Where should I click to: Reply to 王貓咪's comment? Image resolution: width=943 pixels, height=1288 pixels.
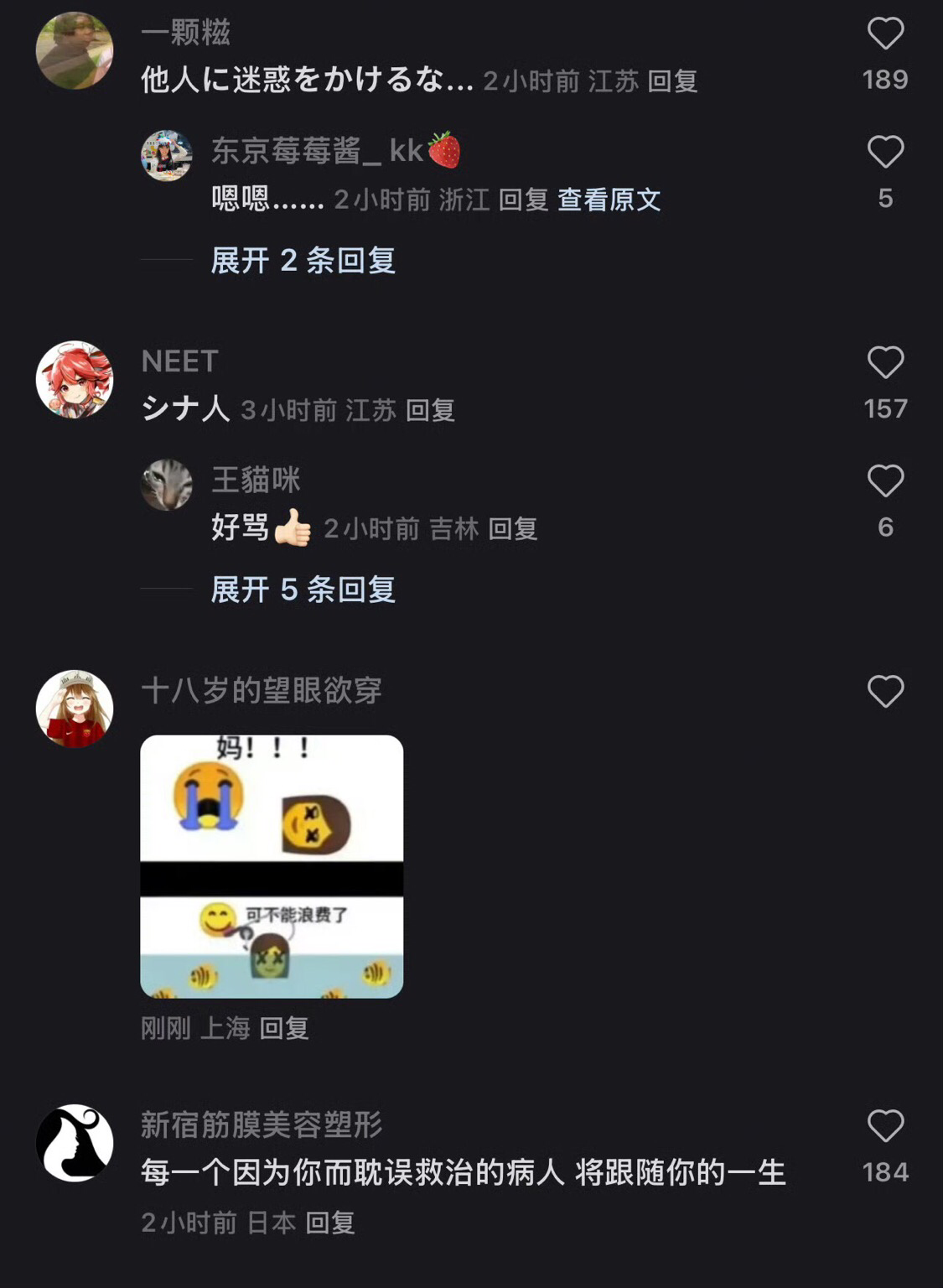[x=512, y=529]
